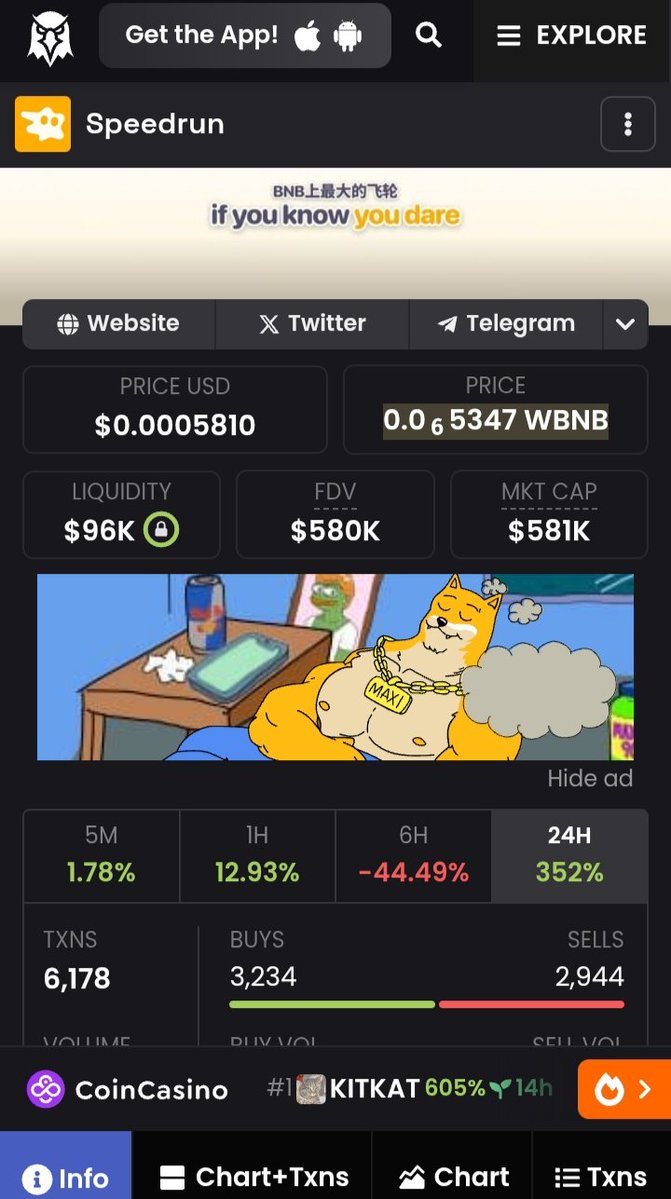Hide the ad banner

point(589,778)
